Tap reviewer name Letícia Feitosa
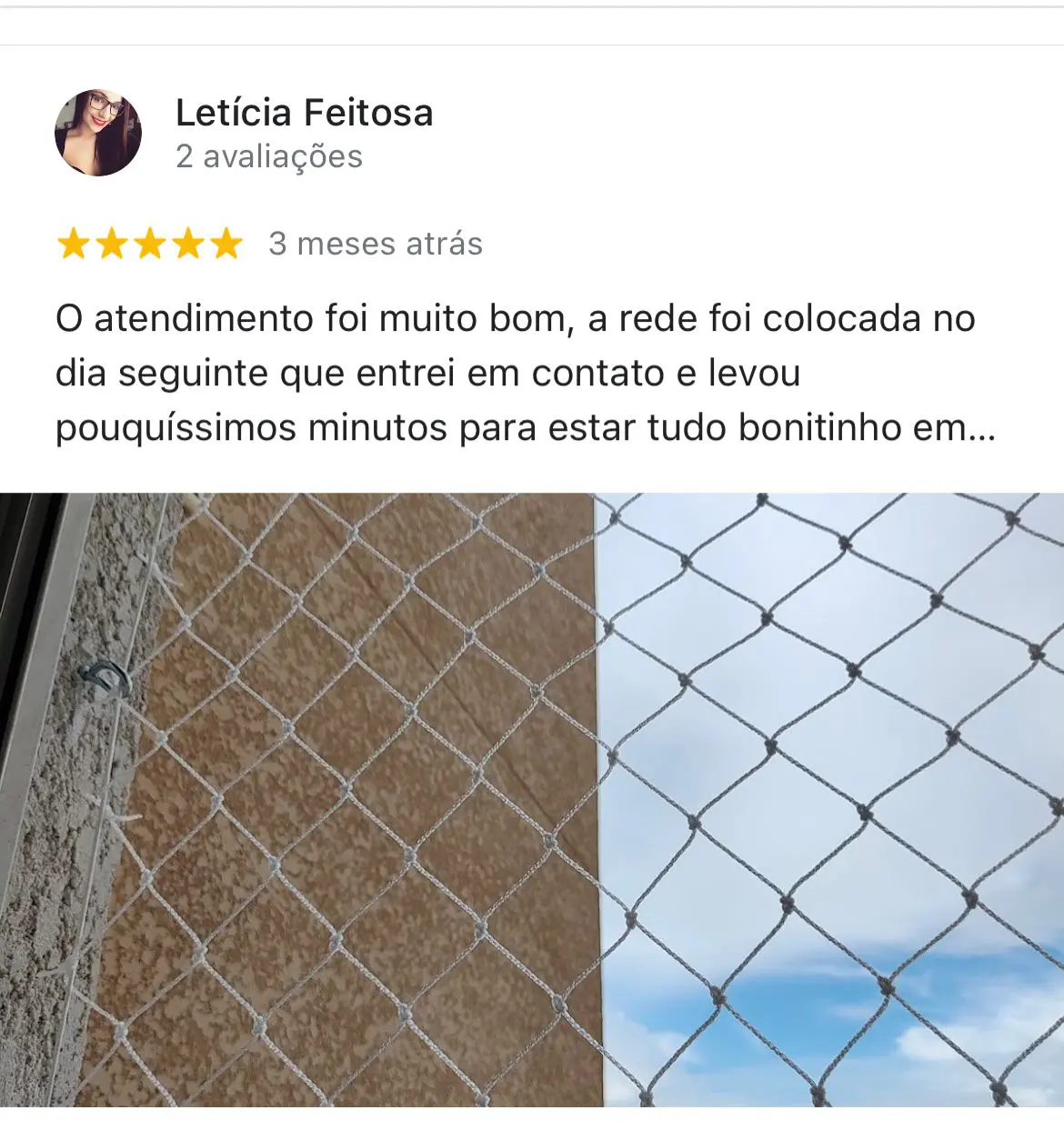The width and height of the screenshot is (1064, 1130). click(304, 113)
